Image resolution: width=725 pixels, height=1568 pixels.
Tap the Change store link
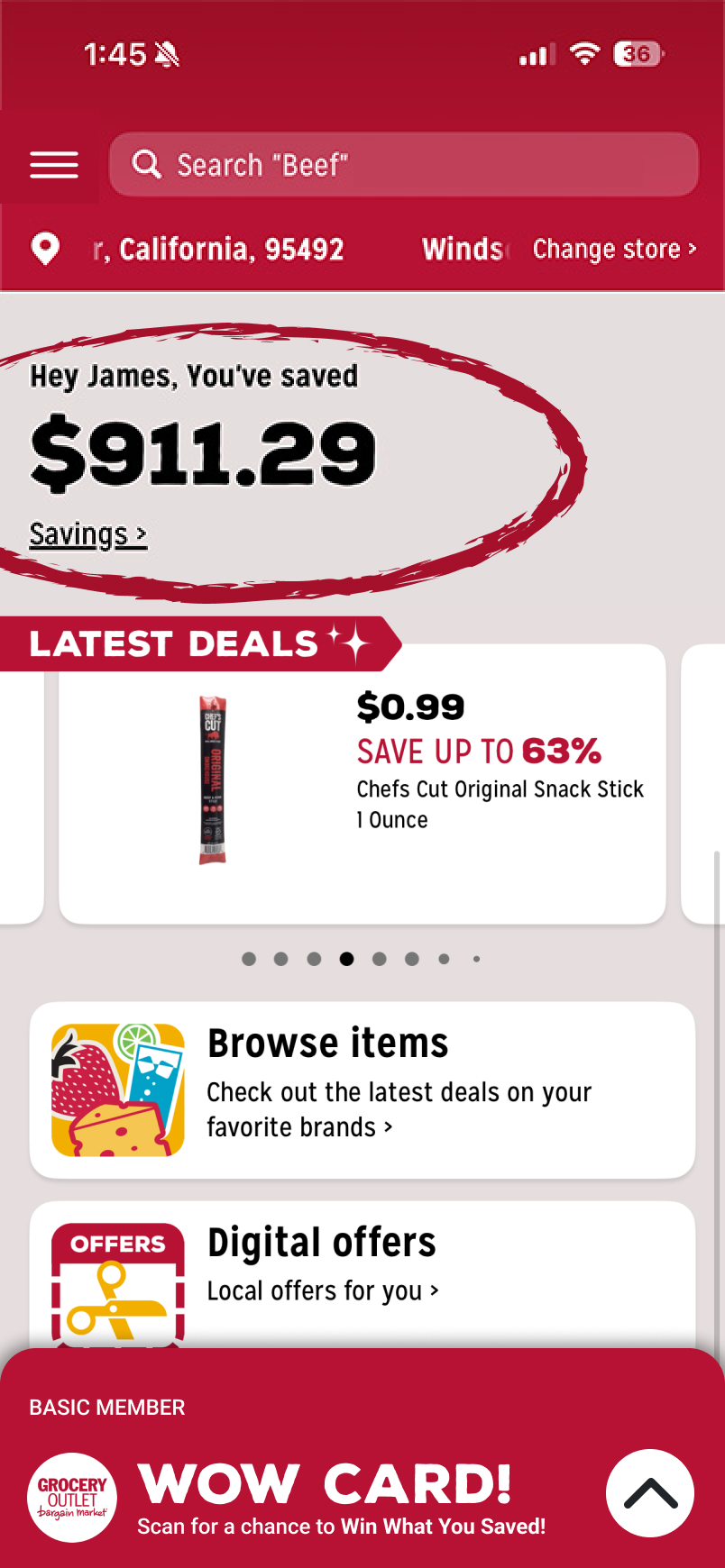point(614,249)
